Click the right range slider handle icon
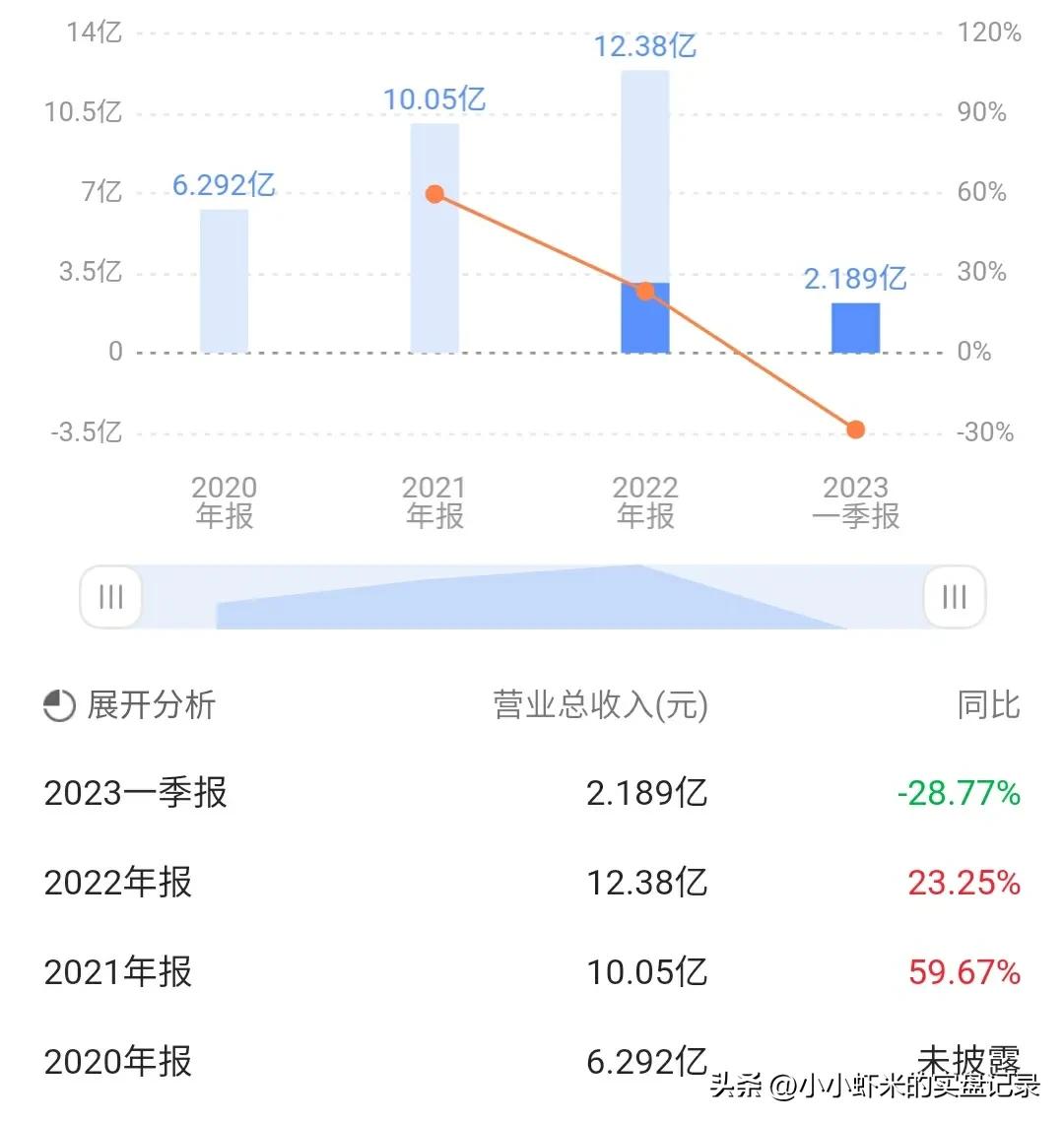The width and height of the screenshot is (1064, 1123). [953, 597]
